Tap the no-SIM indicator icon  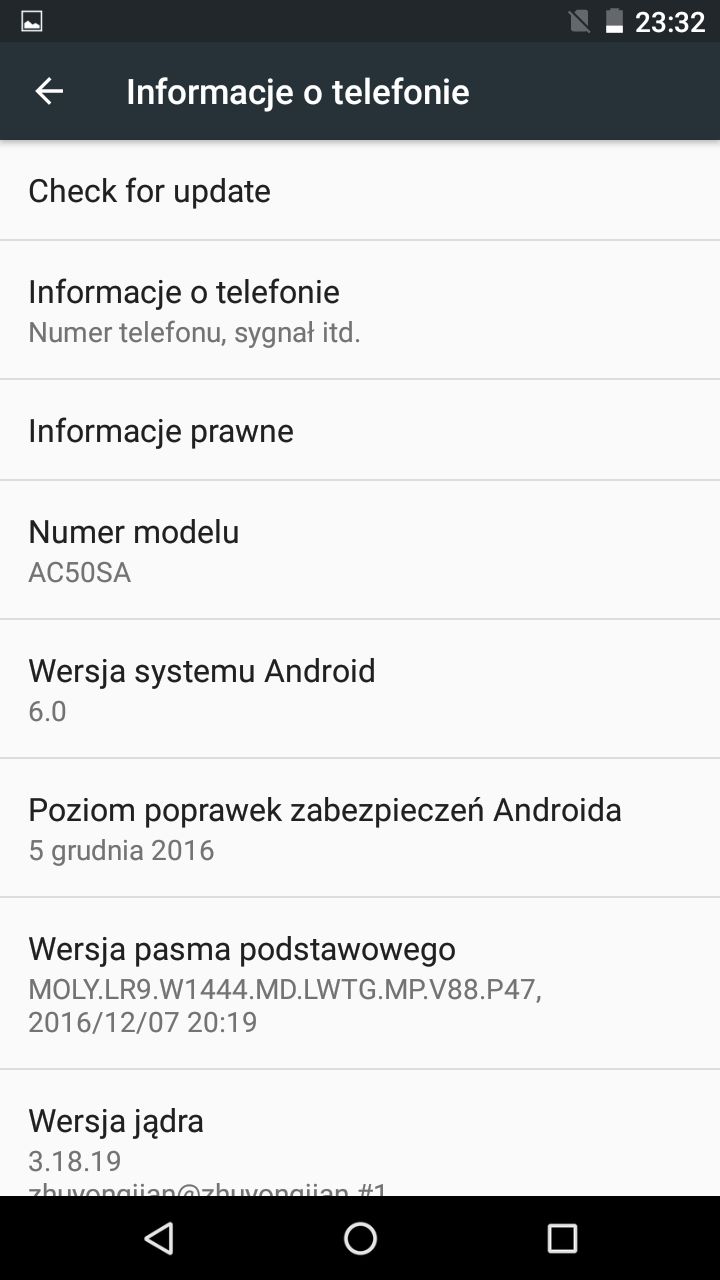click(x=578, y=22)
